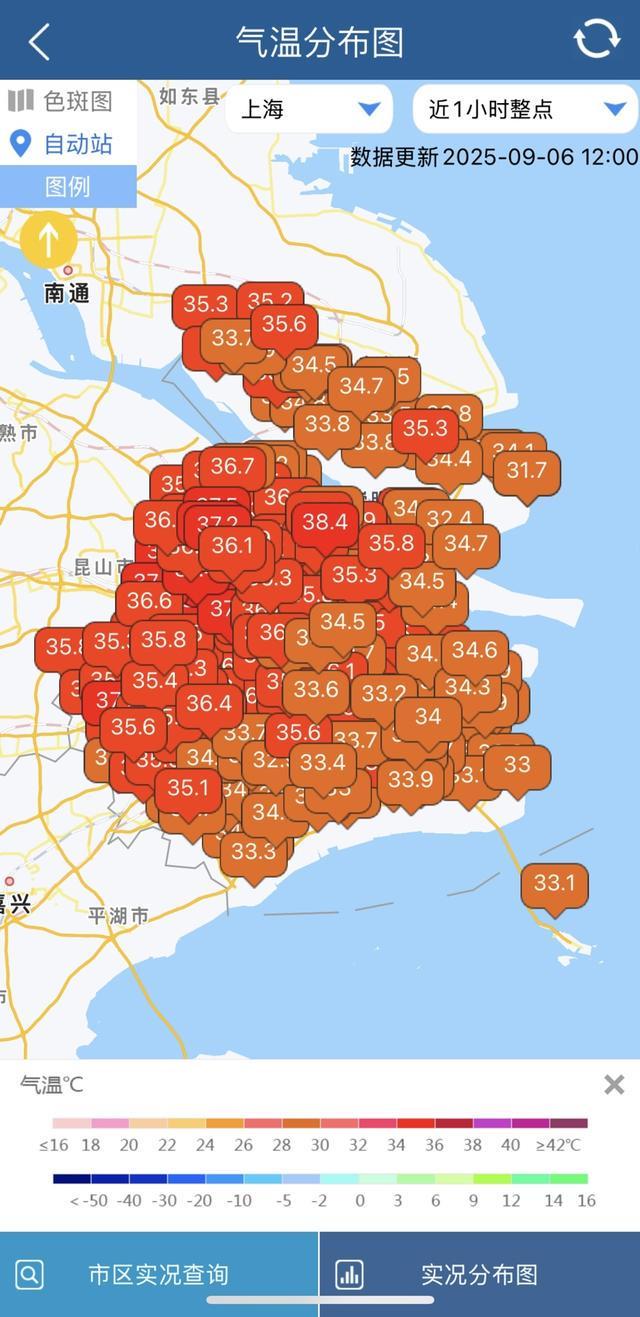
Task: Refresh the temperature map data
Action: (596, 40)
